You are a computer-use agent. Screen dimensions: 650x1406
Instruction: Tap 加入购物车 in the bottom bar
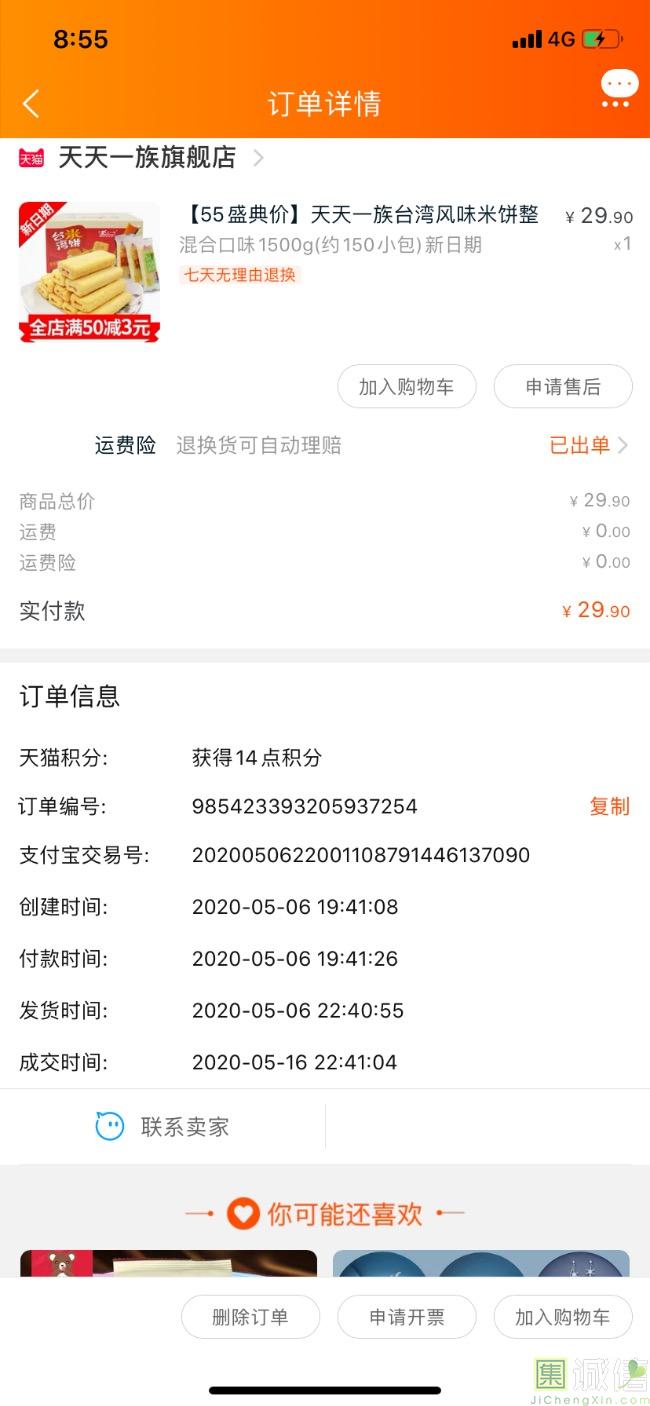point(562,1317)
